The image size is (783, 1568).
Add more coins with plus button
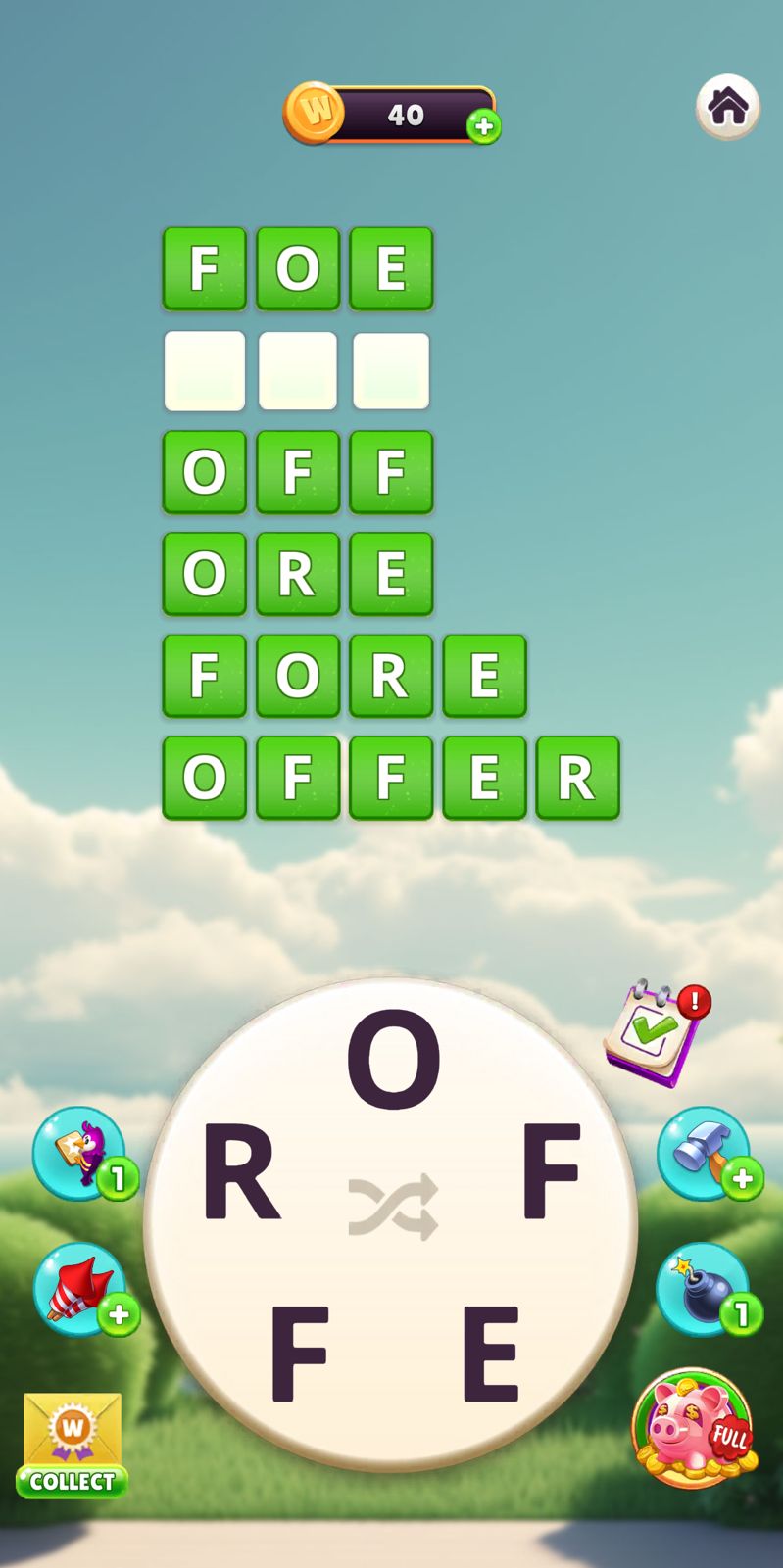(x=483, y=126)
